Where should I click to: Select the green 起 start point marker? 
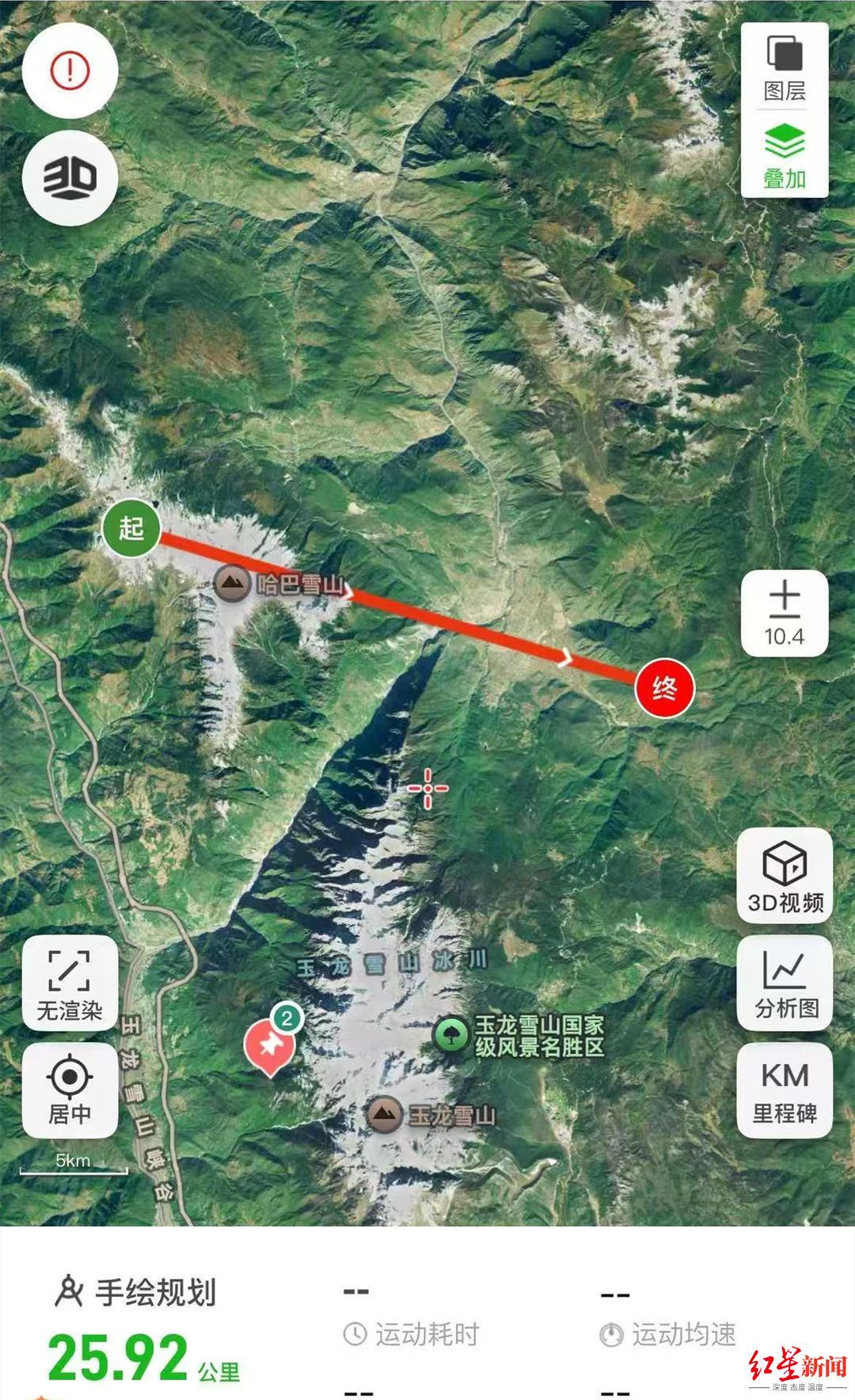pyautogui.click(x=131, y=528)
